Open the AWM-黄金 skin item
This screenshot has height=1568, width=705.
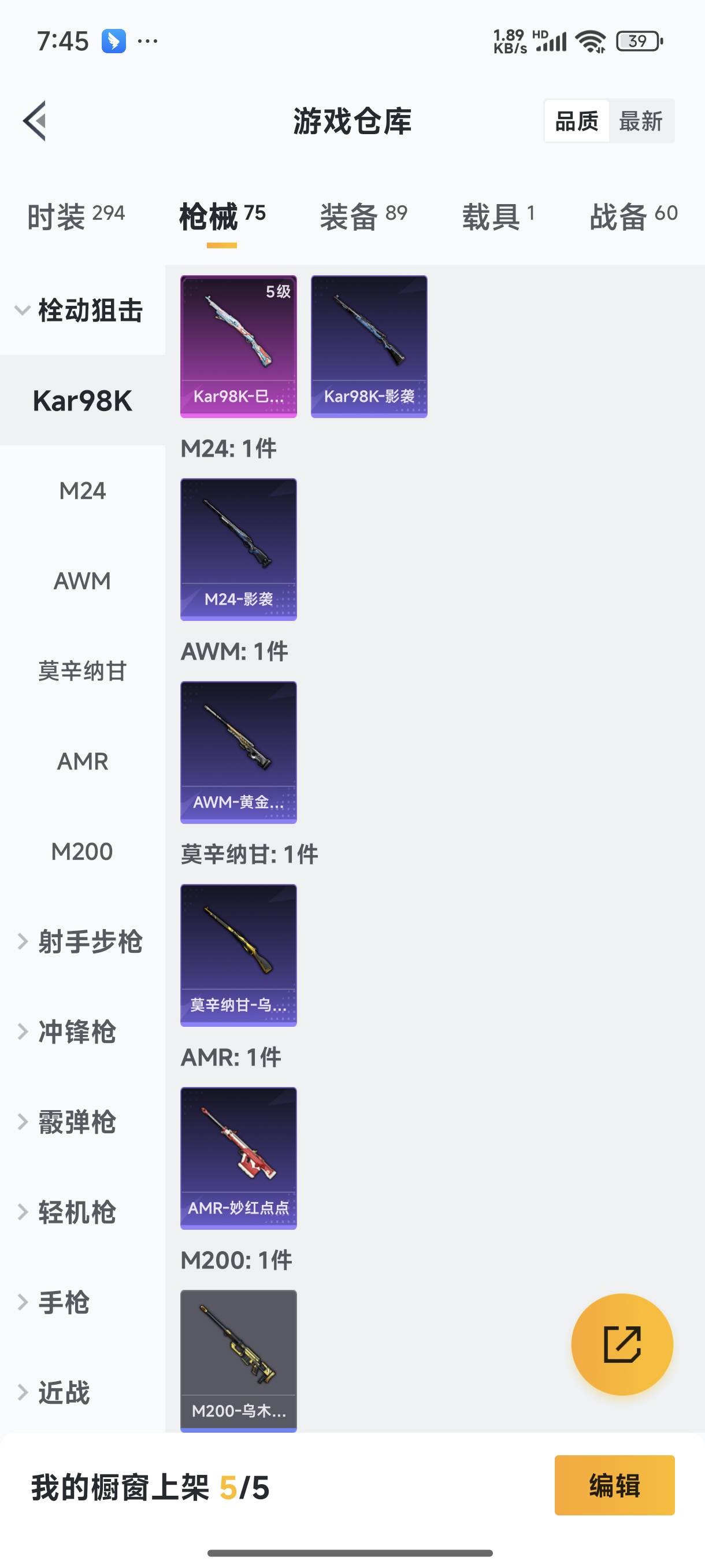click(238, 752)
